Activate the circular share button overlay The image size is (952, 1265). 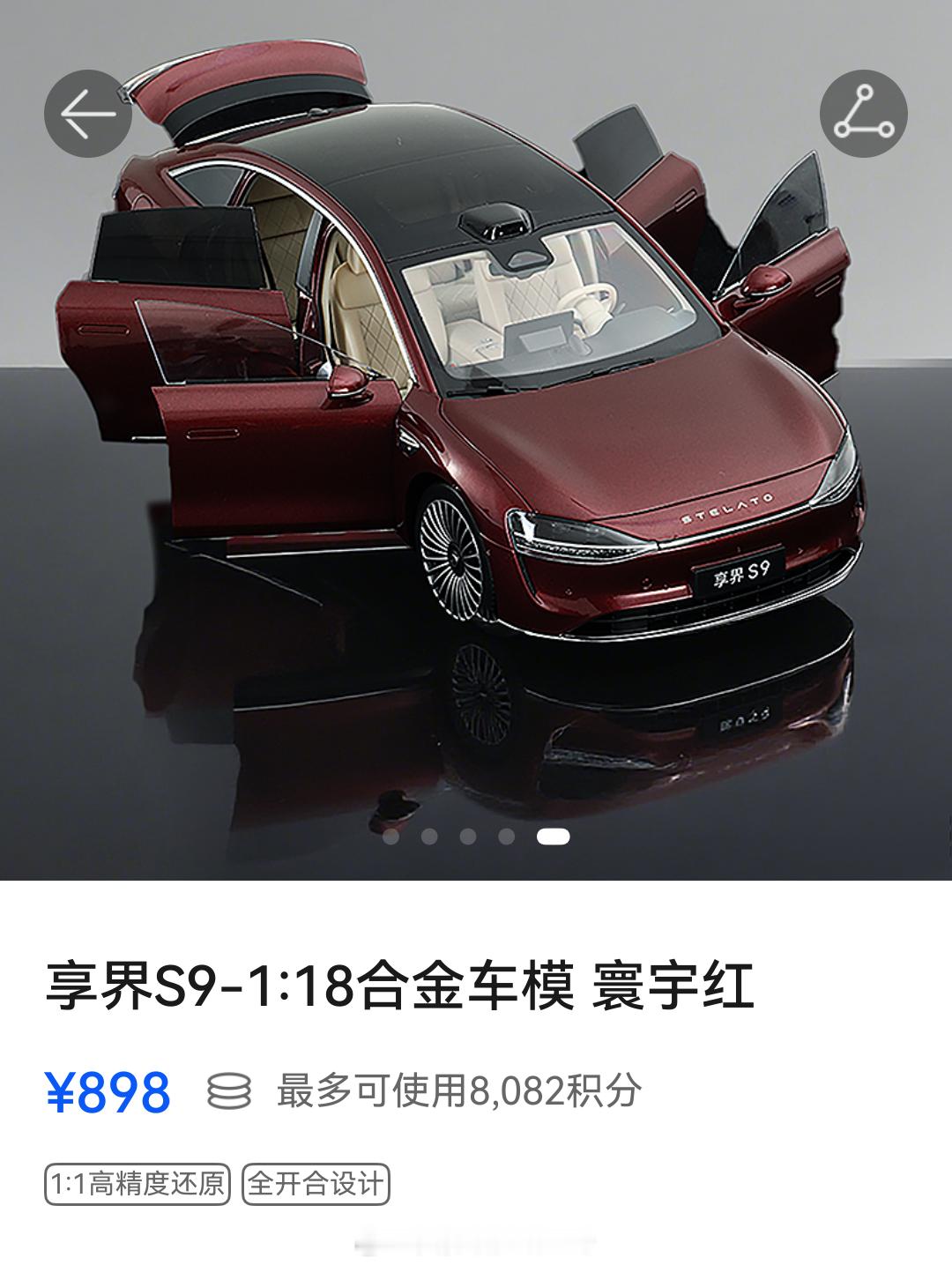click(862, 113)
